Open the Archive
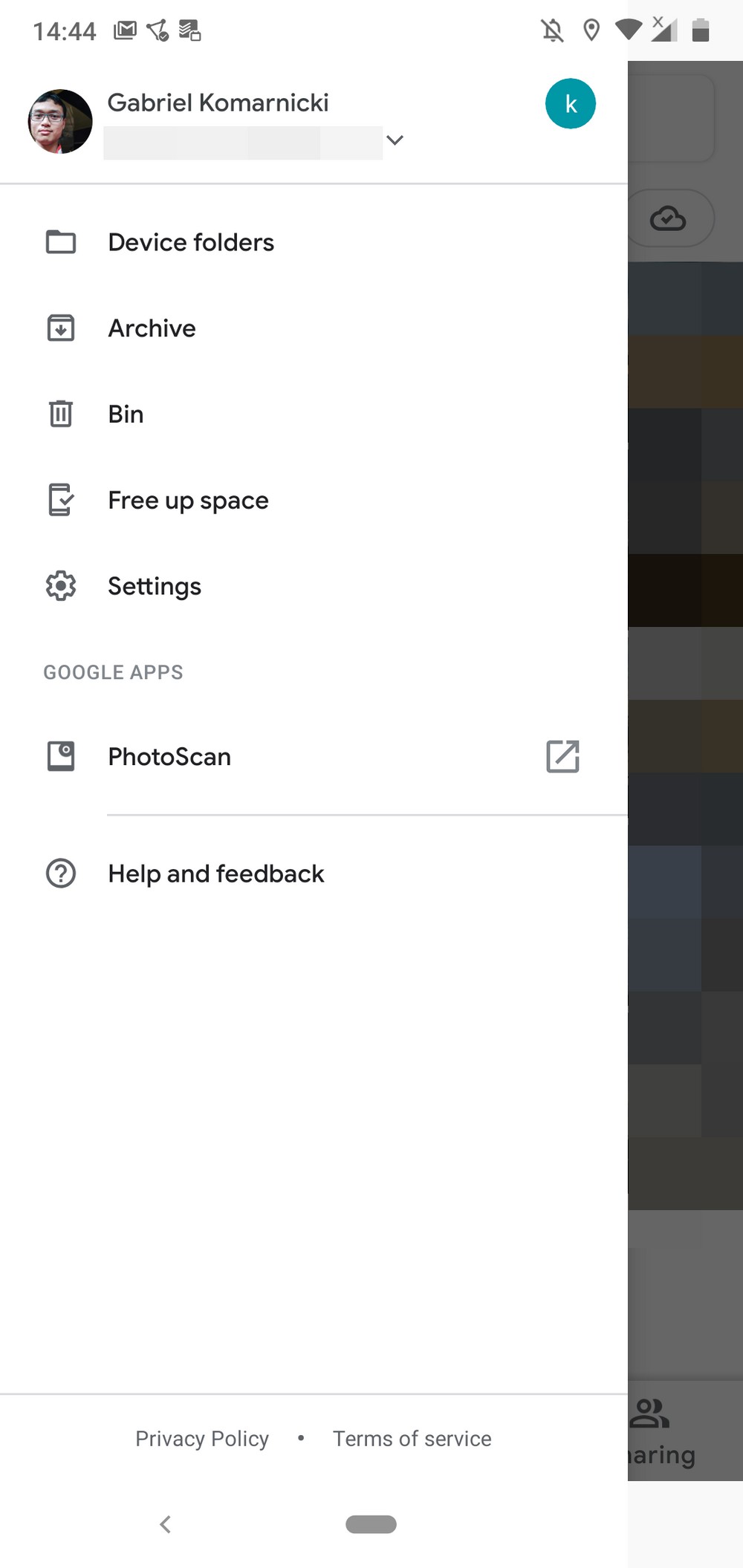Viewport: 743px width, 1568px height. coord(314,328)
